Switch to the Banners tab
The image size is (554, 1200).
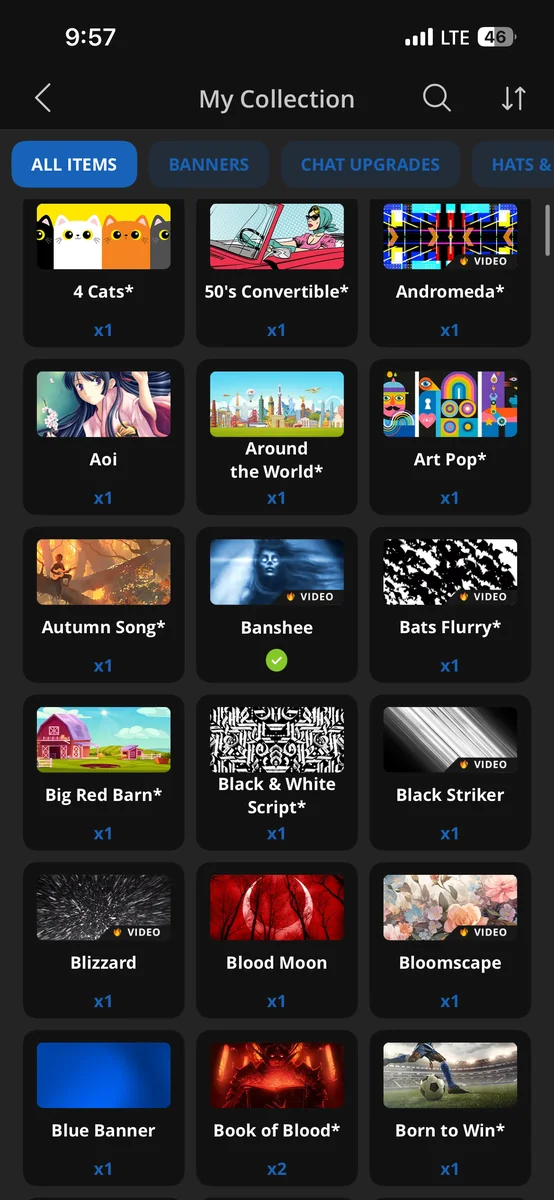click(209, 165)
